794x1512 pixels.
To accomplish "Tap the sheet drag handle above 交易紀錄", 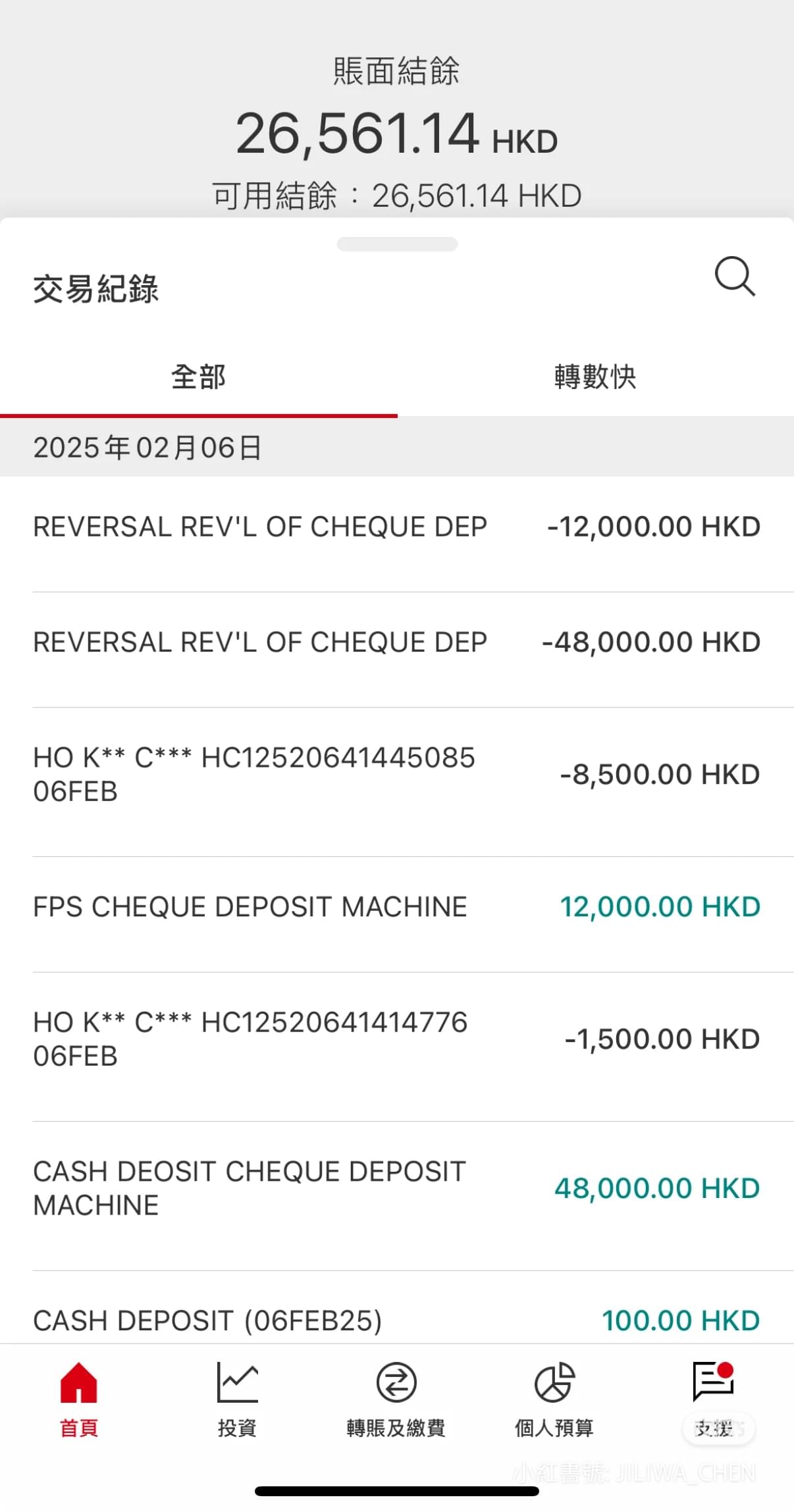I will coord(397,244).
